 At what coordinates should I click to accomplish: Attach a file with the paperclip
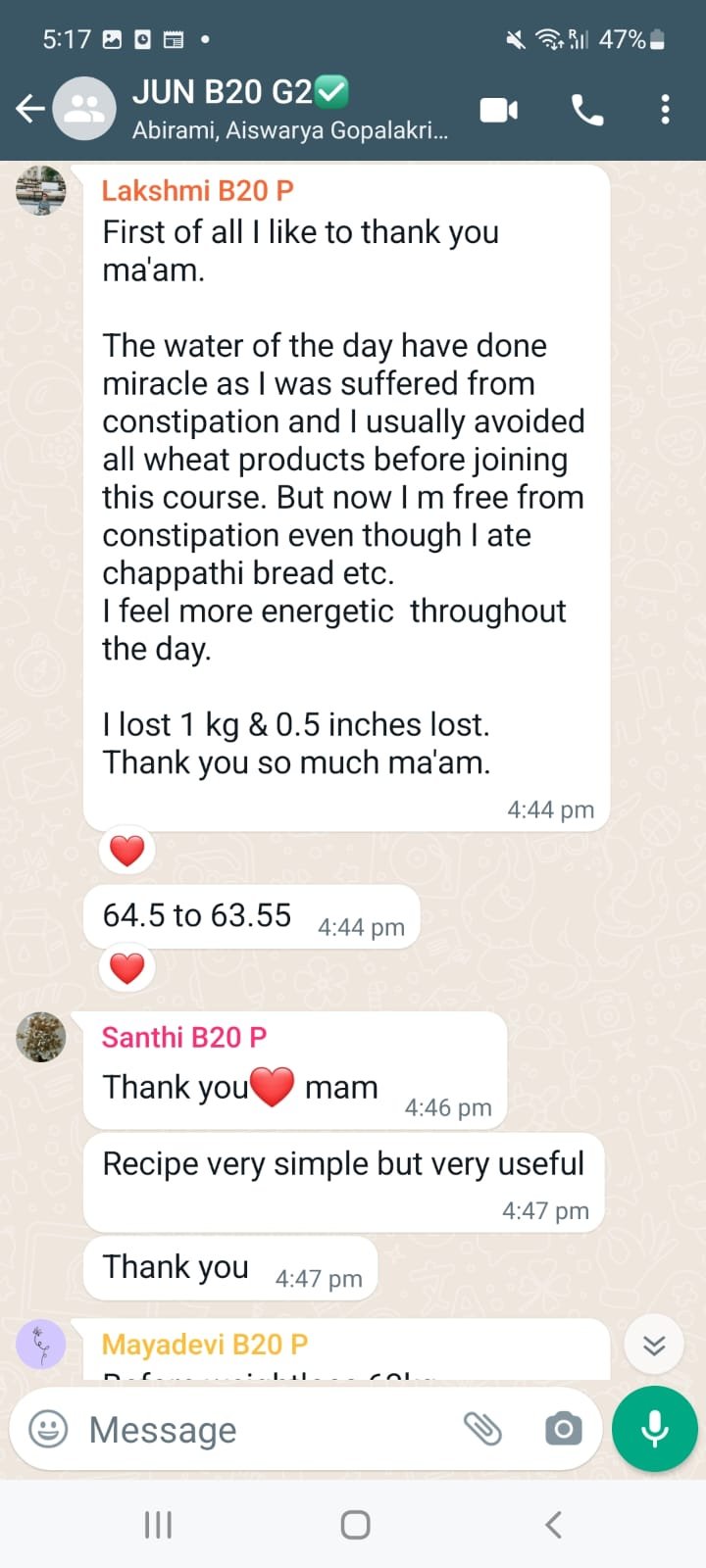tap(482, 1429)
